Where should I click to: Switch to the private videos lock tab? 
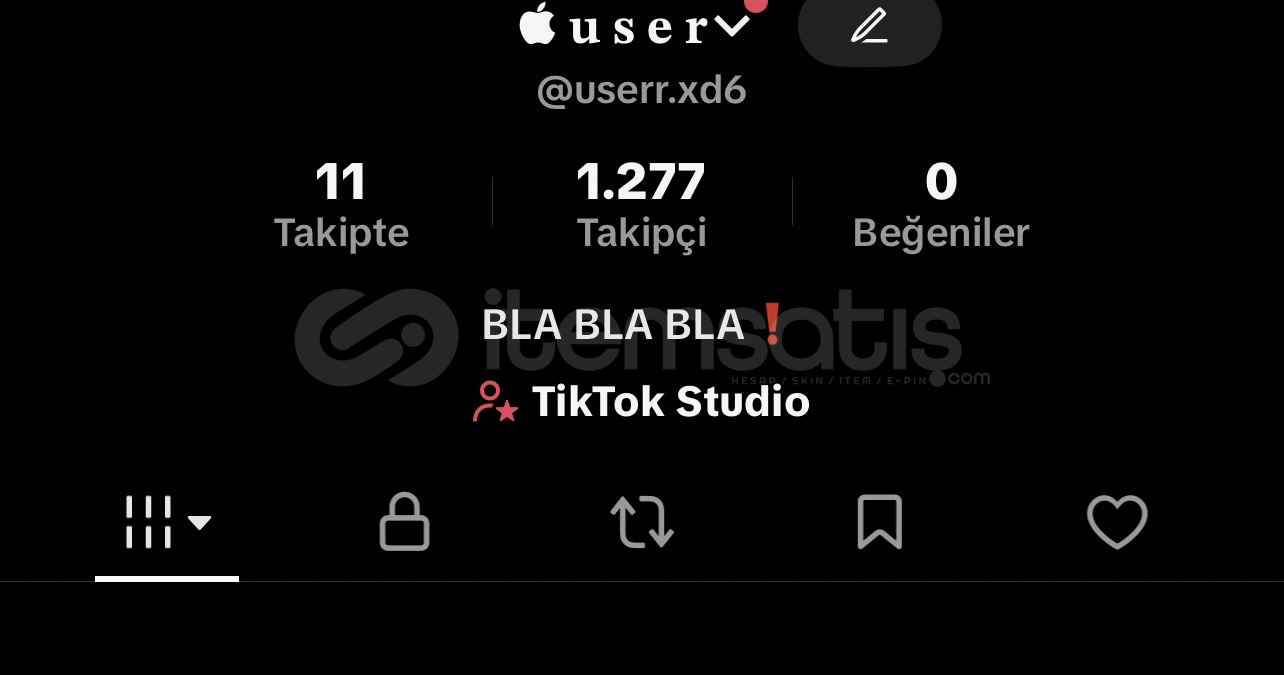(404, 522)
